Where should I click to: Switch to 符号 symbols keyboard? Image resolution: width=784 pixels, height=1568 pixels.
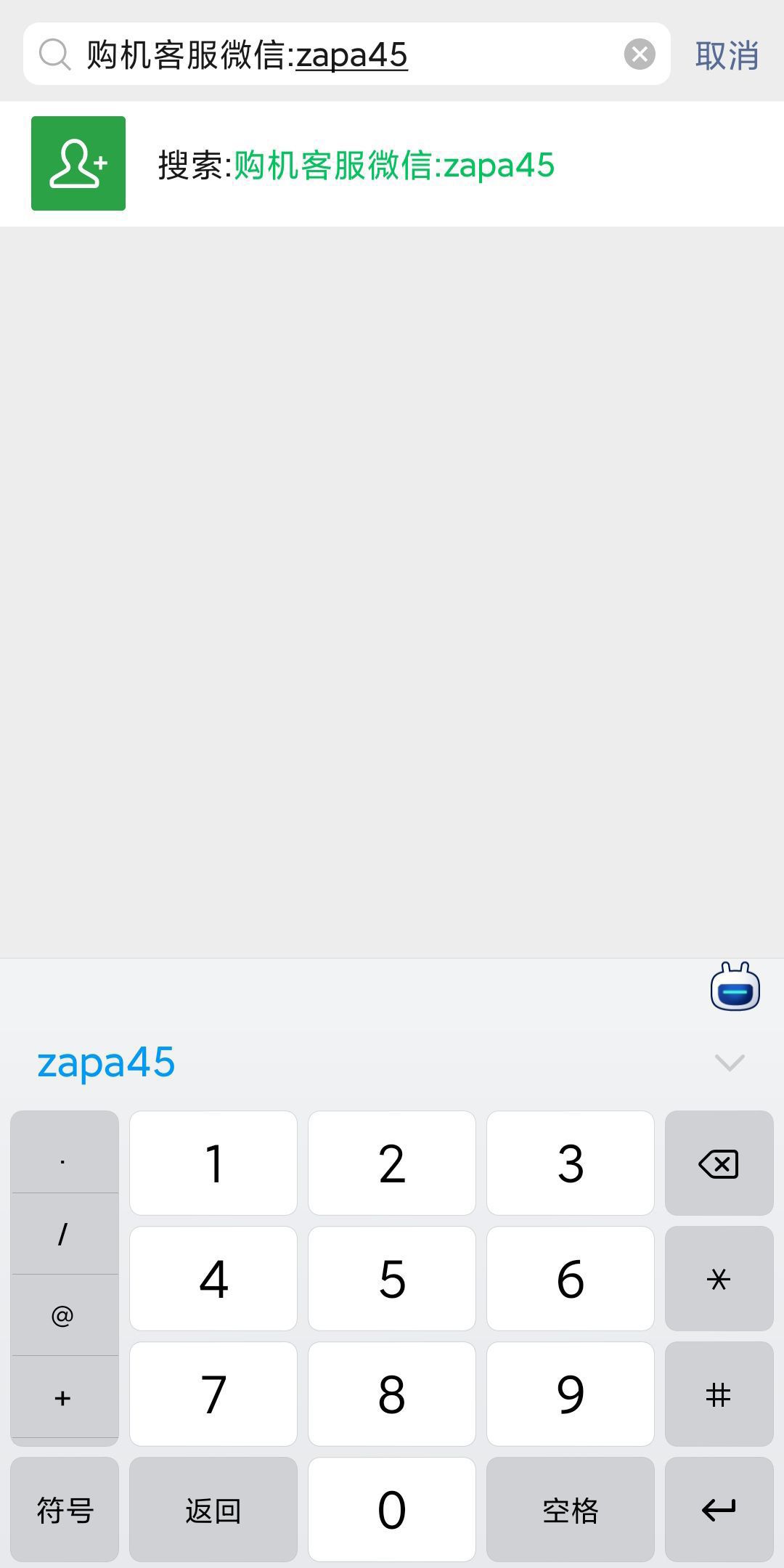[65, 1510]
